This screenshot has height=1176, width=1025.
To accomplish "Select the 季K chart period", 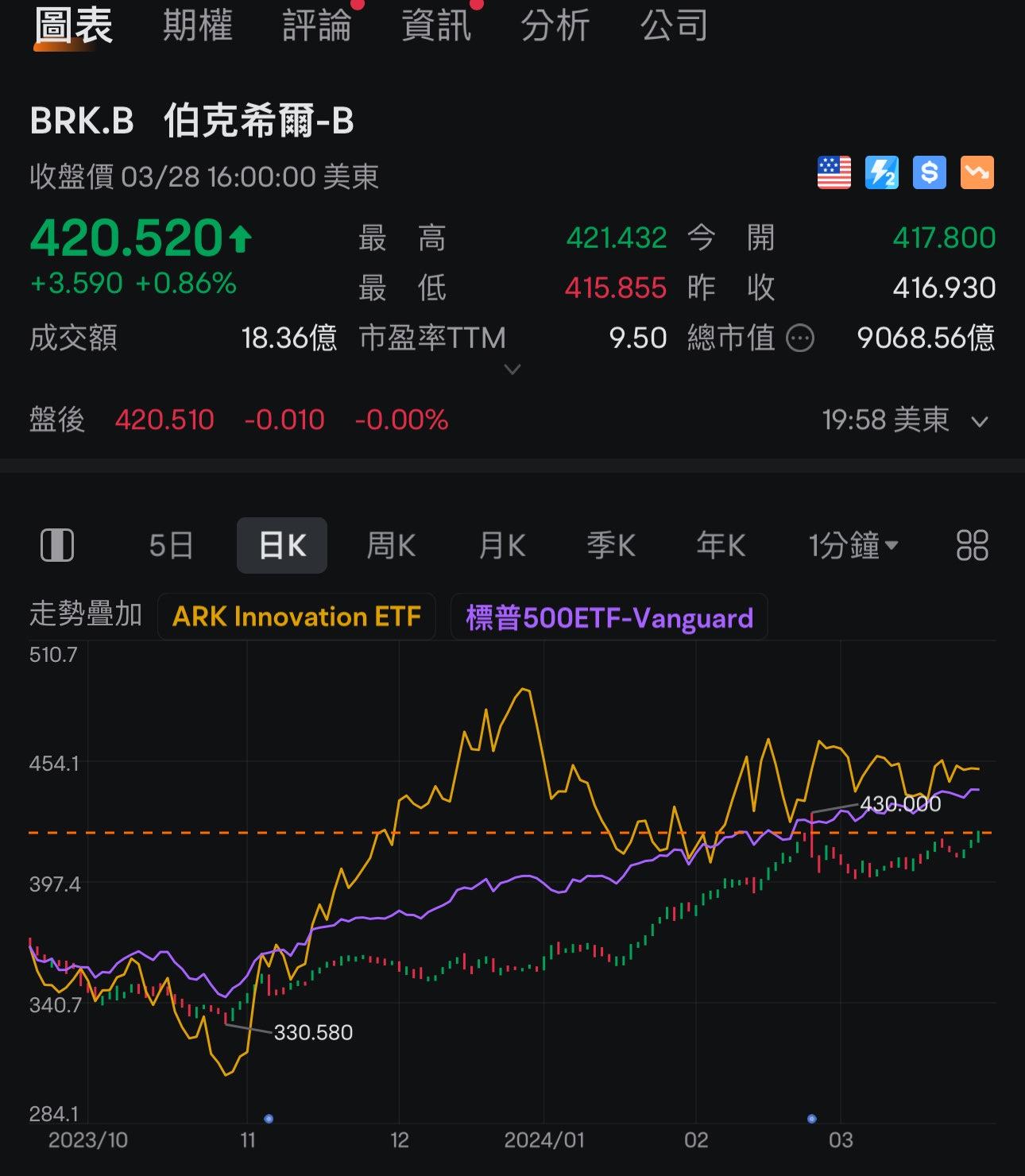I will click(611, 546).
